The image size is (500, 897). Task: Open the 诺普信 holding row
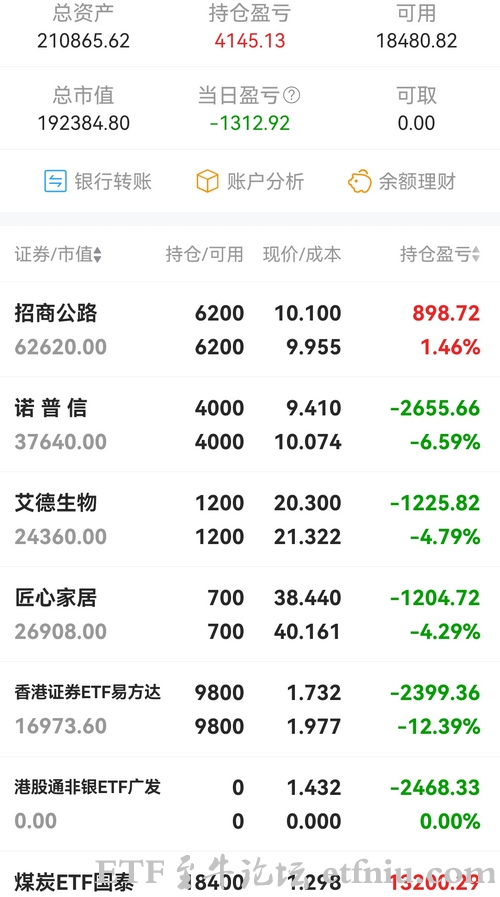(x=250, y=424)
